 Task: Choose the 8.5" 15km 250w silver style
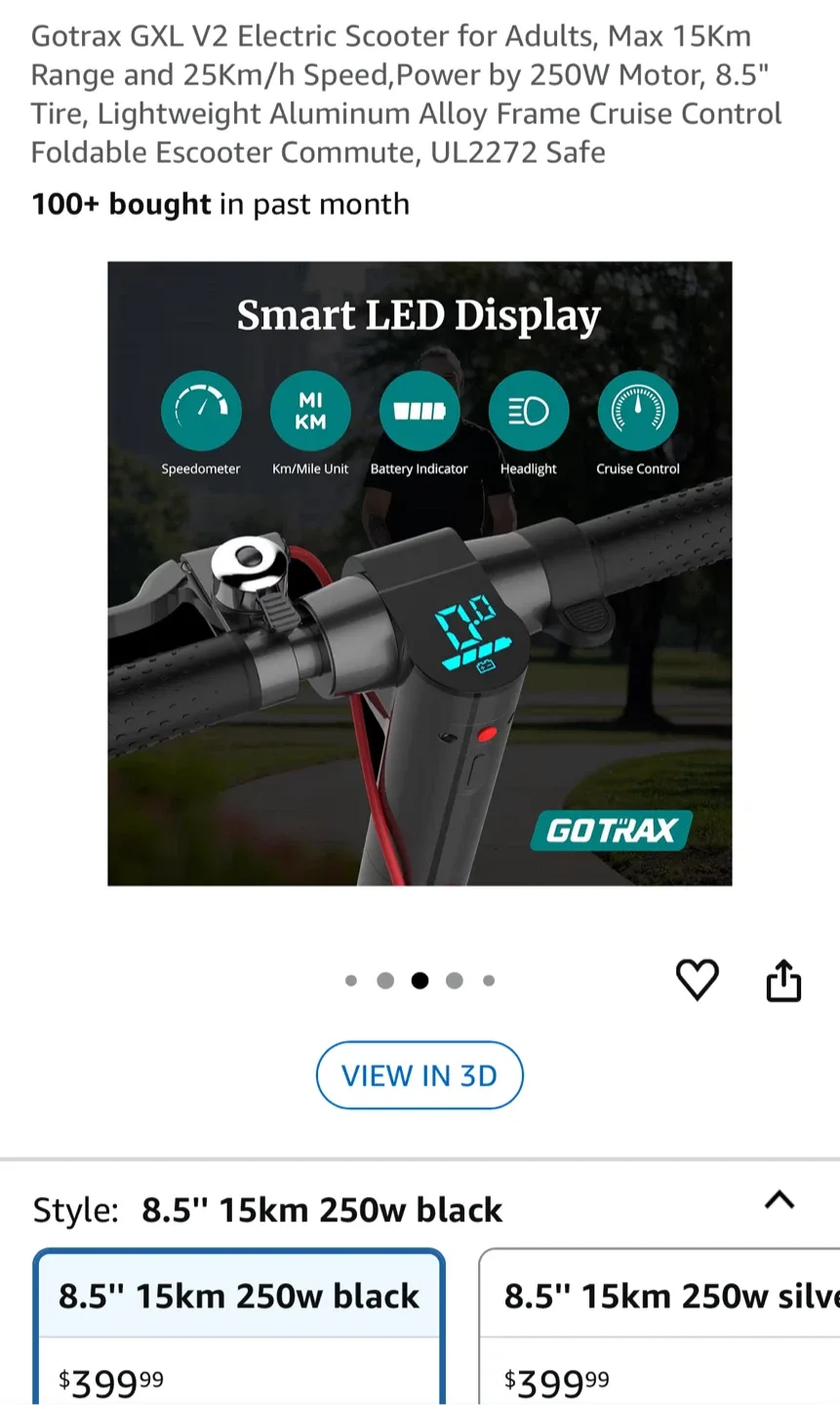point(660,1327)
